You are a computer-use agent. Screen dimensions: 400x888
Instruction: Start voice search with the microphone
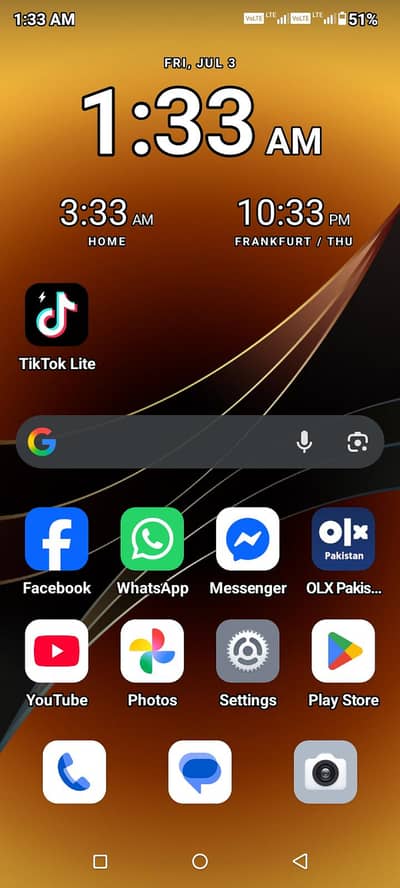point(304,442)
